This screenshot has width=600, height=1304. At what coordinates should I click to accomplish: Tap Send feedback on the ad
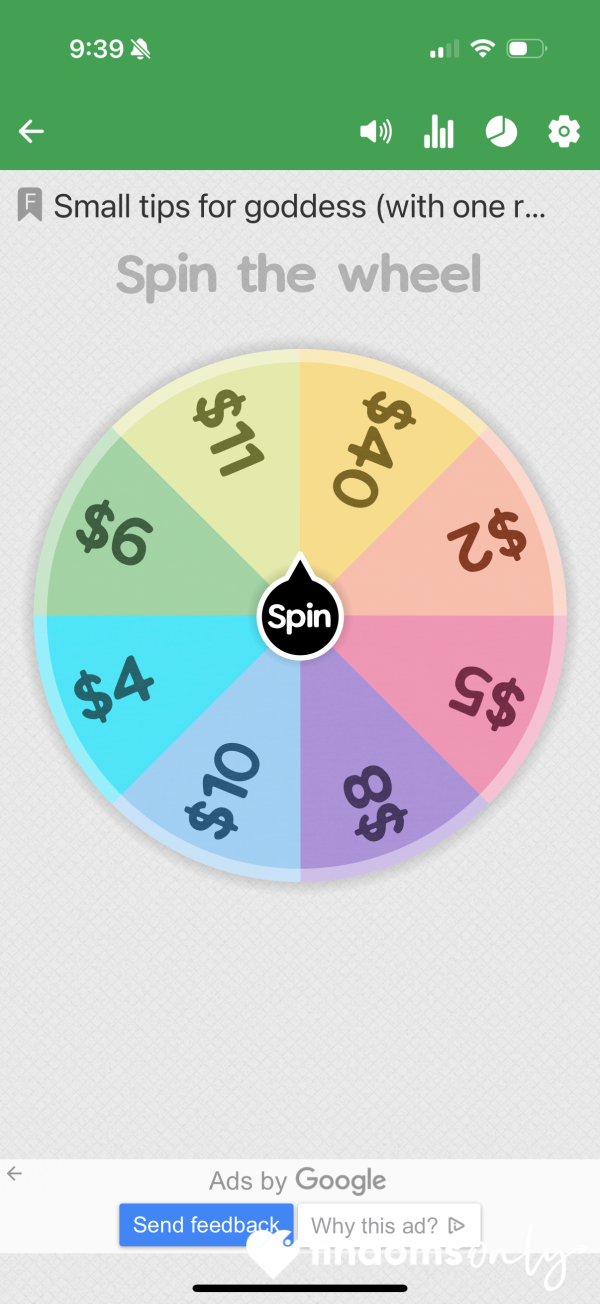point(206,1224)
